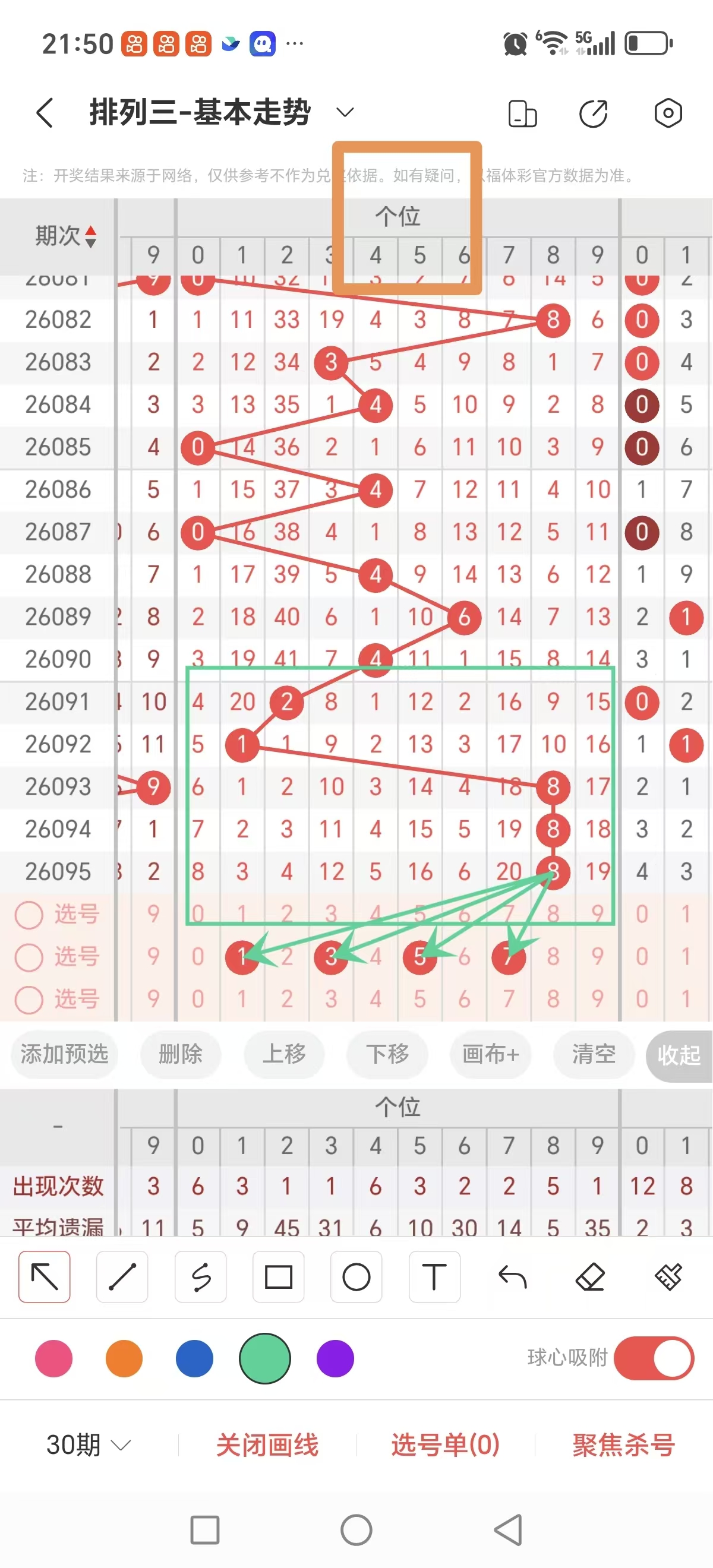Viewport: 713px width, 1568px height.
Task: Select the first 选号 row circle
Action: 29,914
